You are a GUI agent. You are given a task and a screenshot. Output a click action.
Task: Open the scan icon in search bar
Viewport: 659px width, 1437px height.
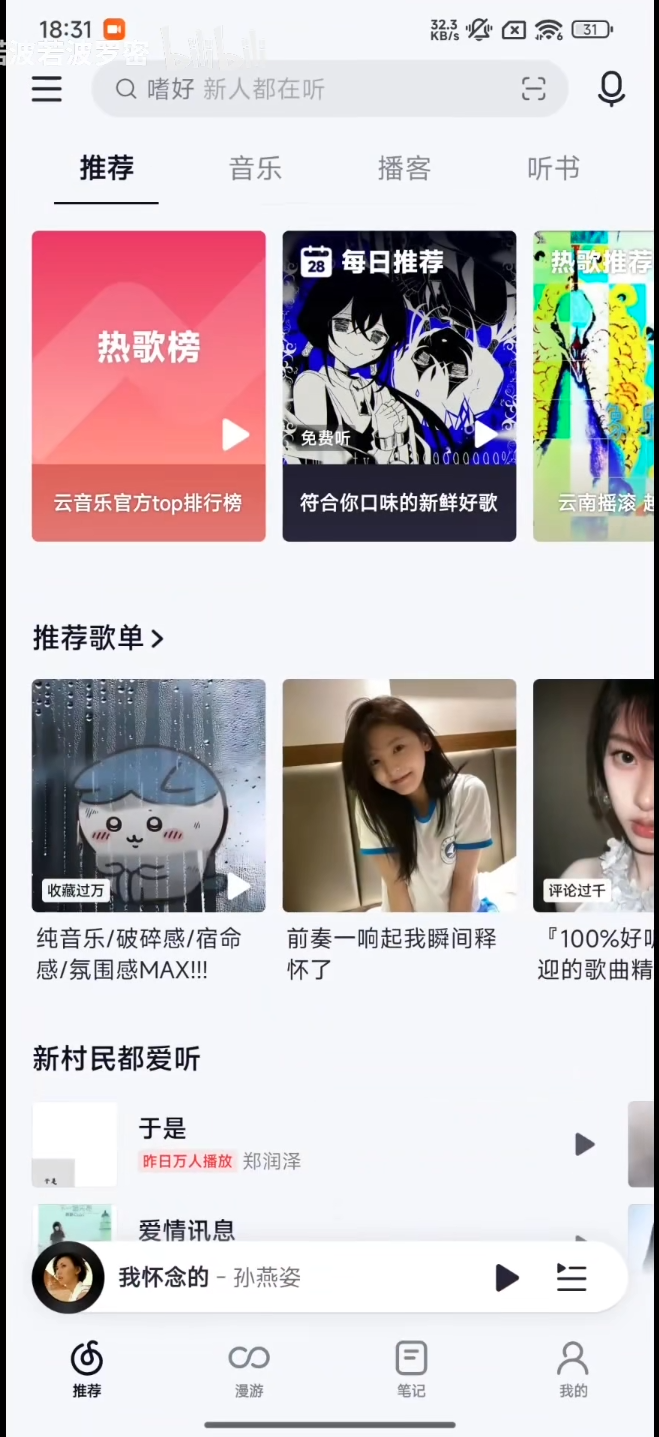click(x=534, y=90)
